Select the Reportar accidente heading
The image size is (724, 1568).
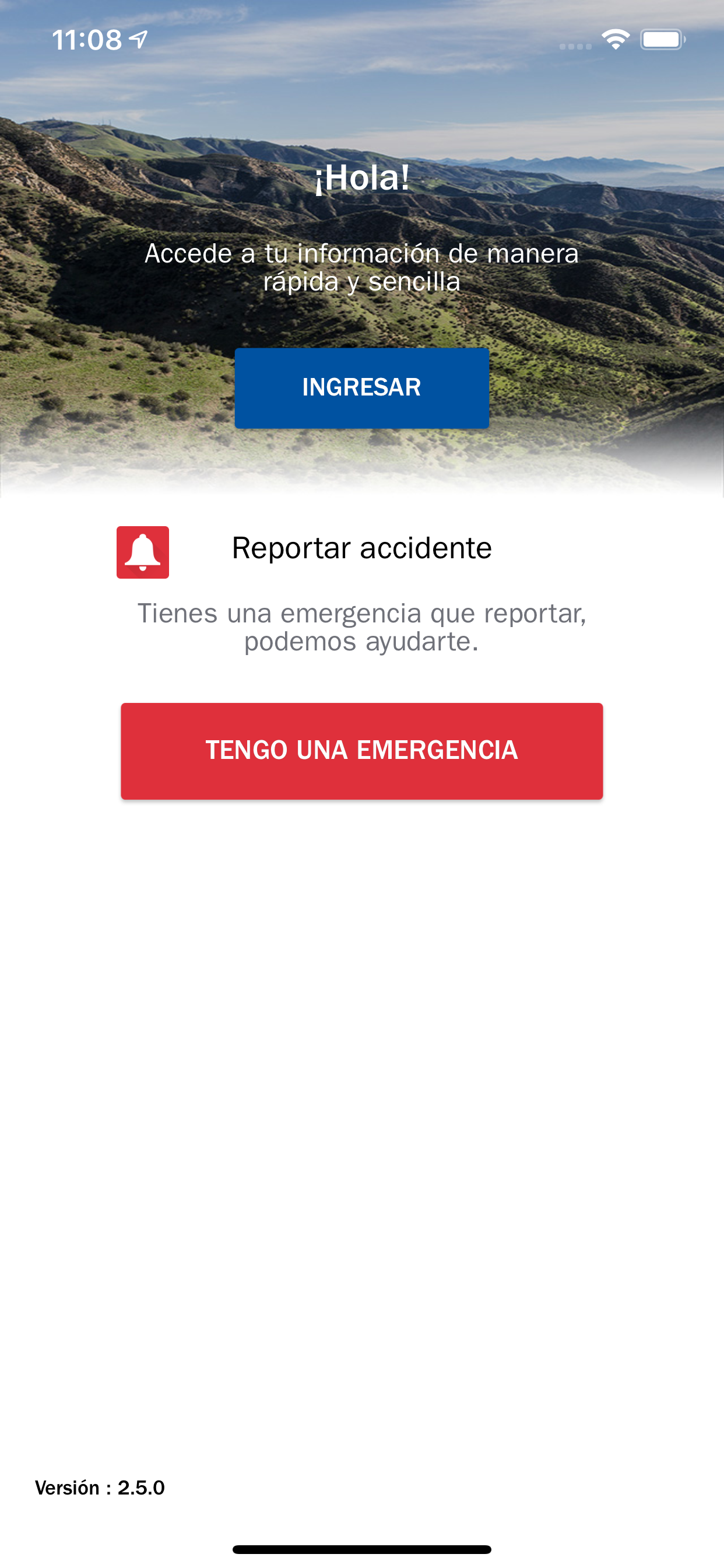pos(361,549)
